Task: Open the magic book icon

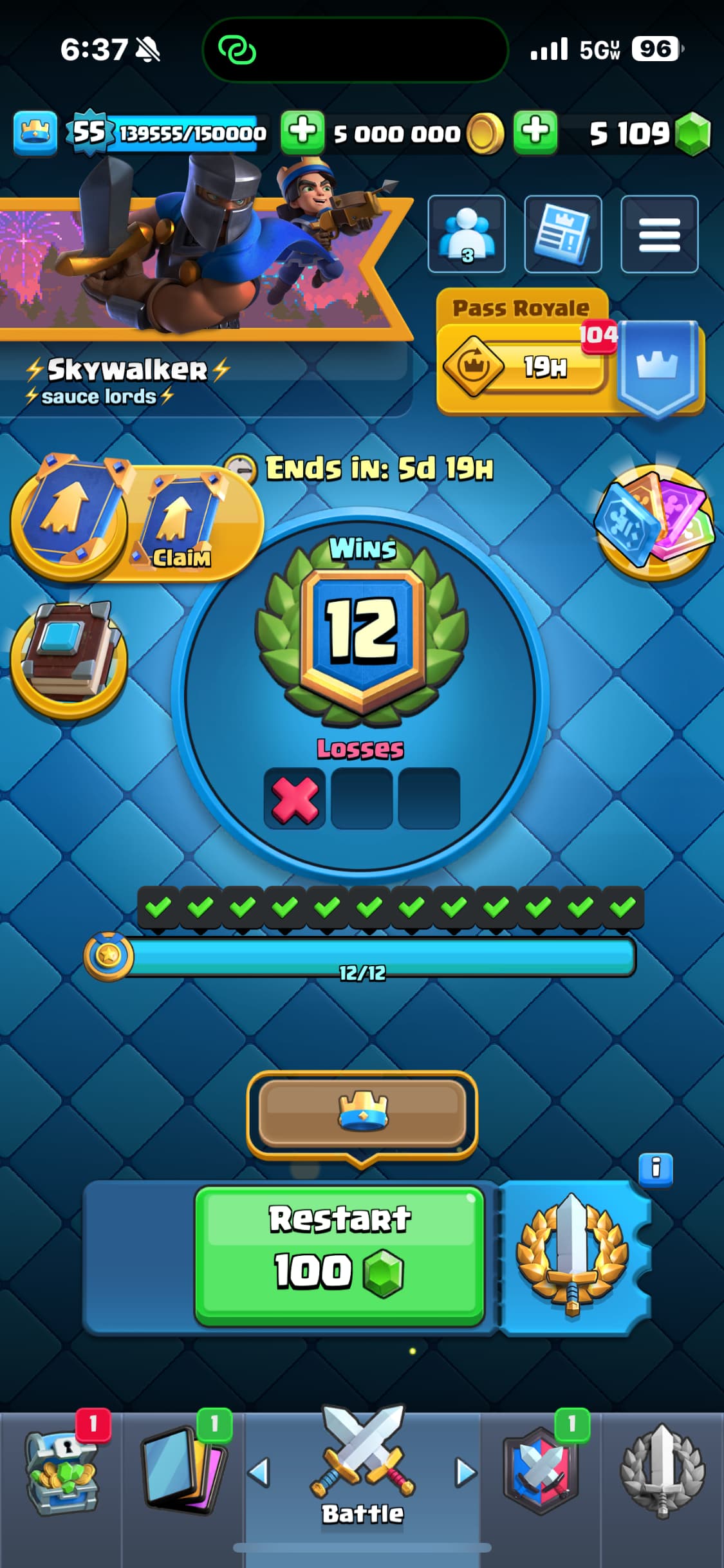Action: coord(68,658)
